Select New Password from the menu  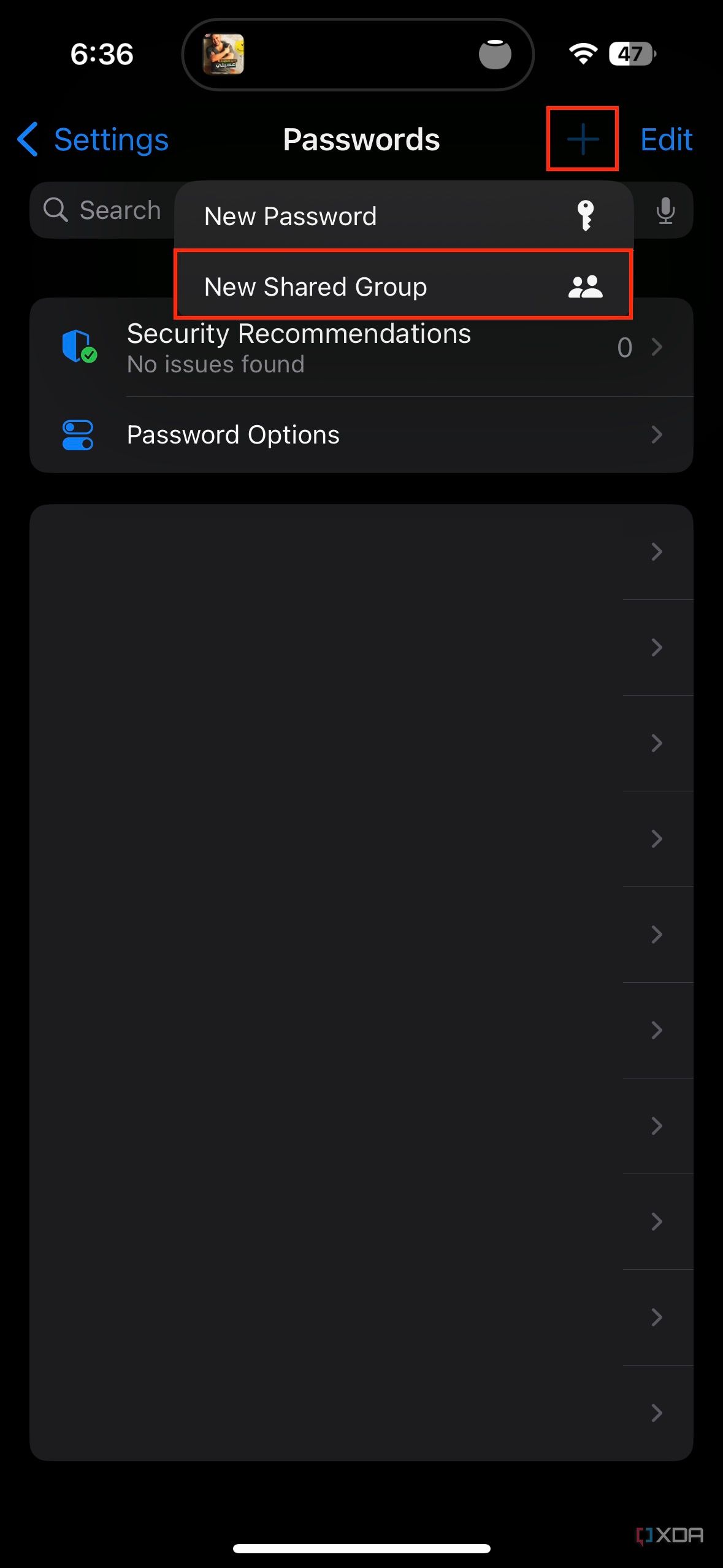pos(368,216)
